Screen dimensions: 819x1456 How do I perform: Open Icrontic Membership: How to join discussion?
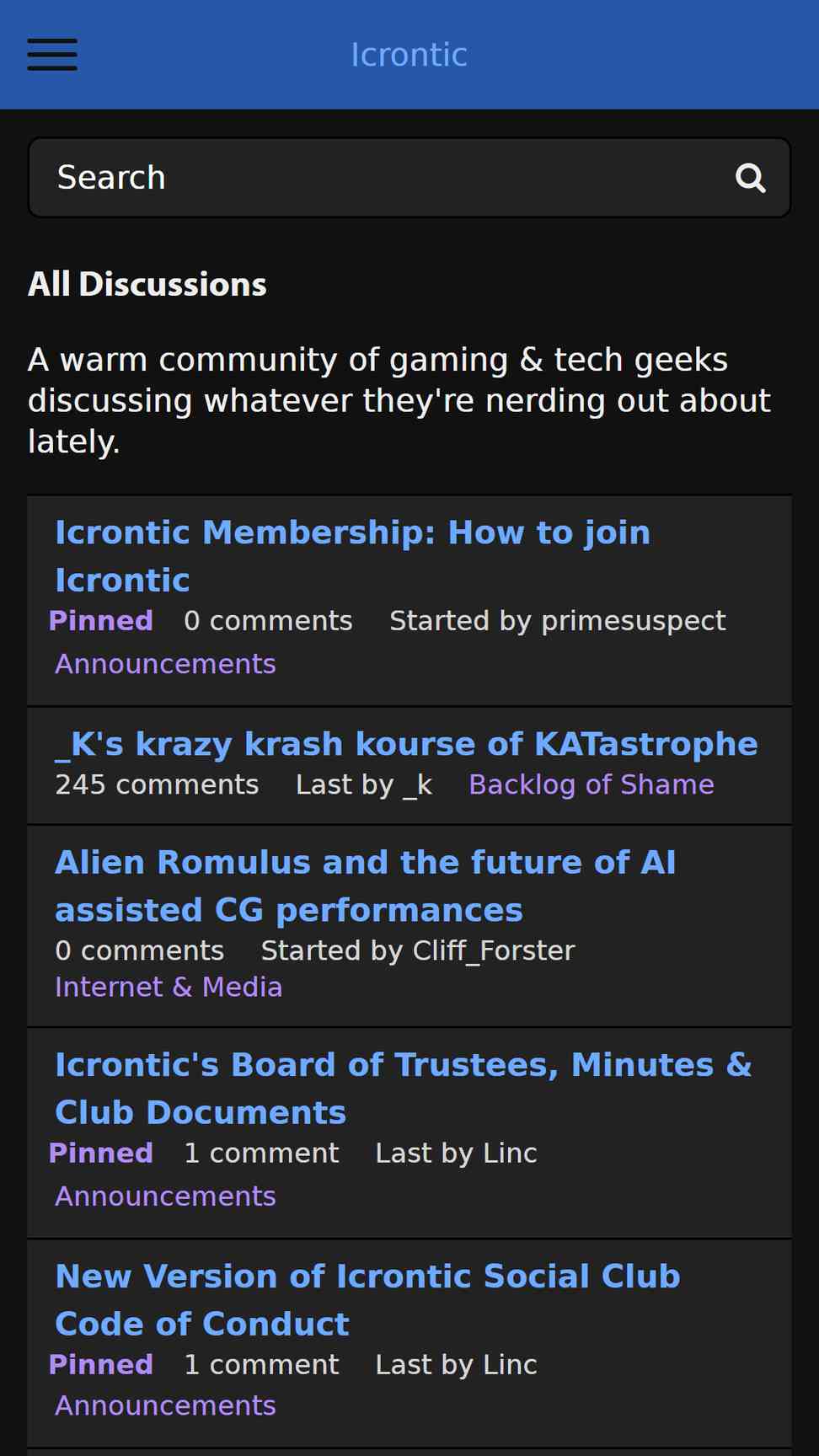pos(352,556)
